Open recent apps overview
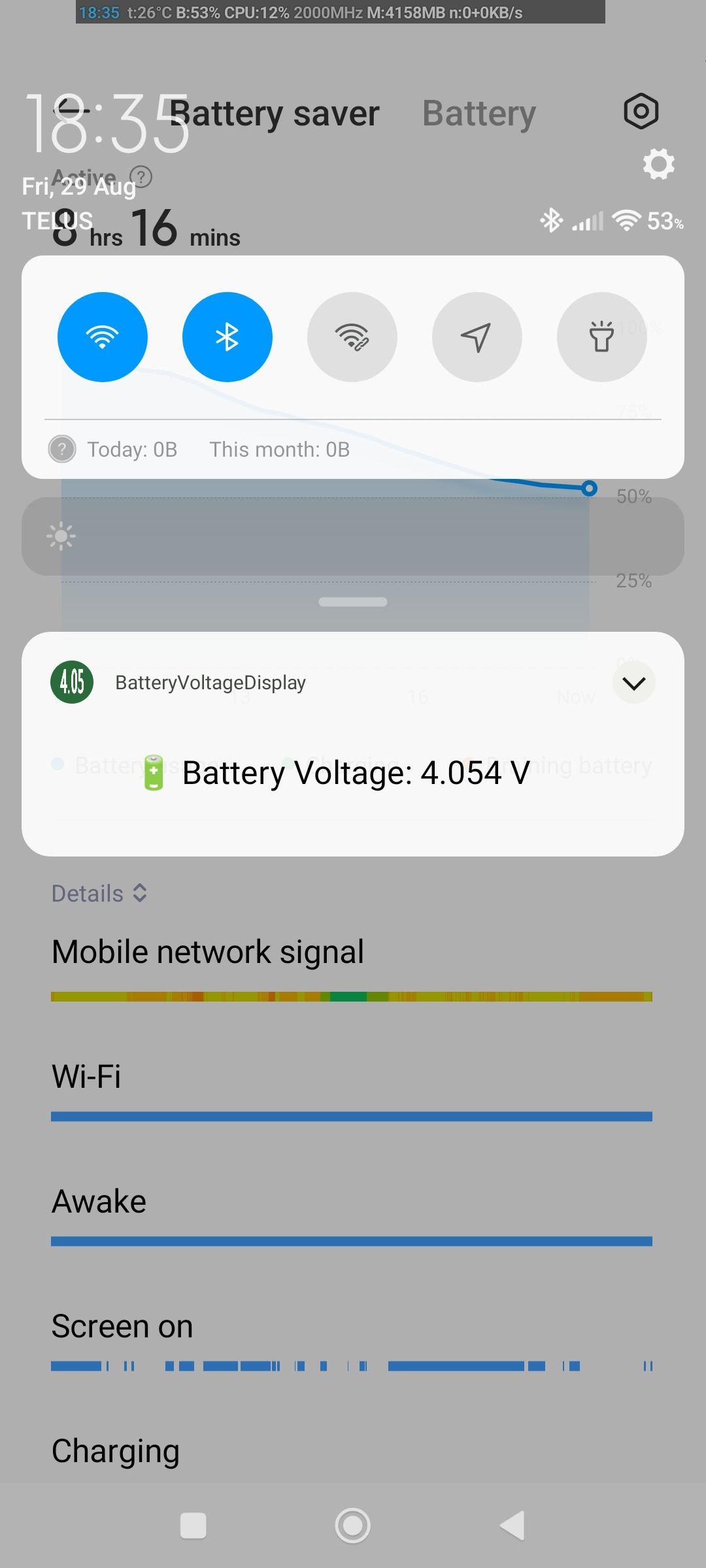 pos(193,1526)
